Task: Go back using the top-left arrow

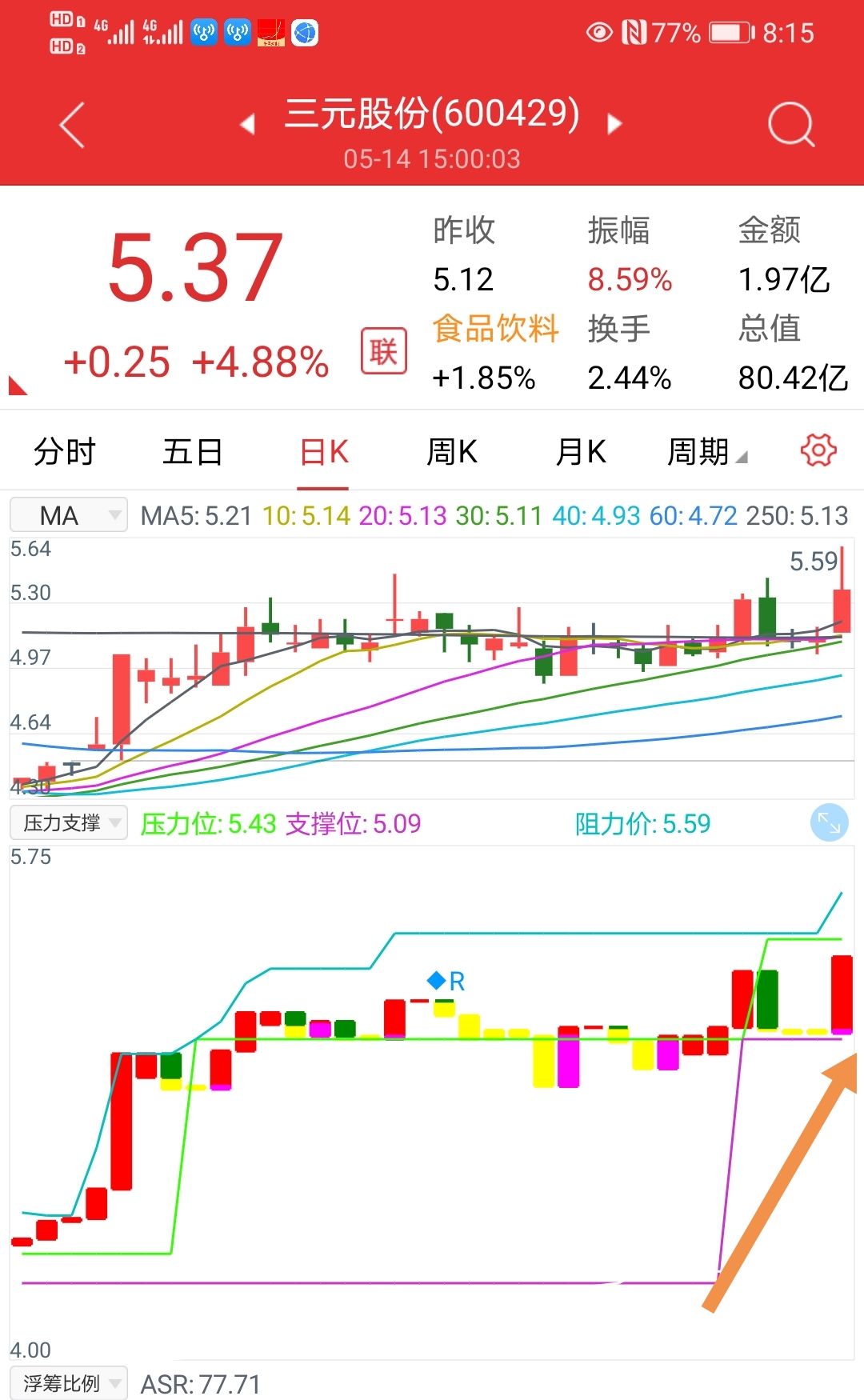Action: (72, 126)
